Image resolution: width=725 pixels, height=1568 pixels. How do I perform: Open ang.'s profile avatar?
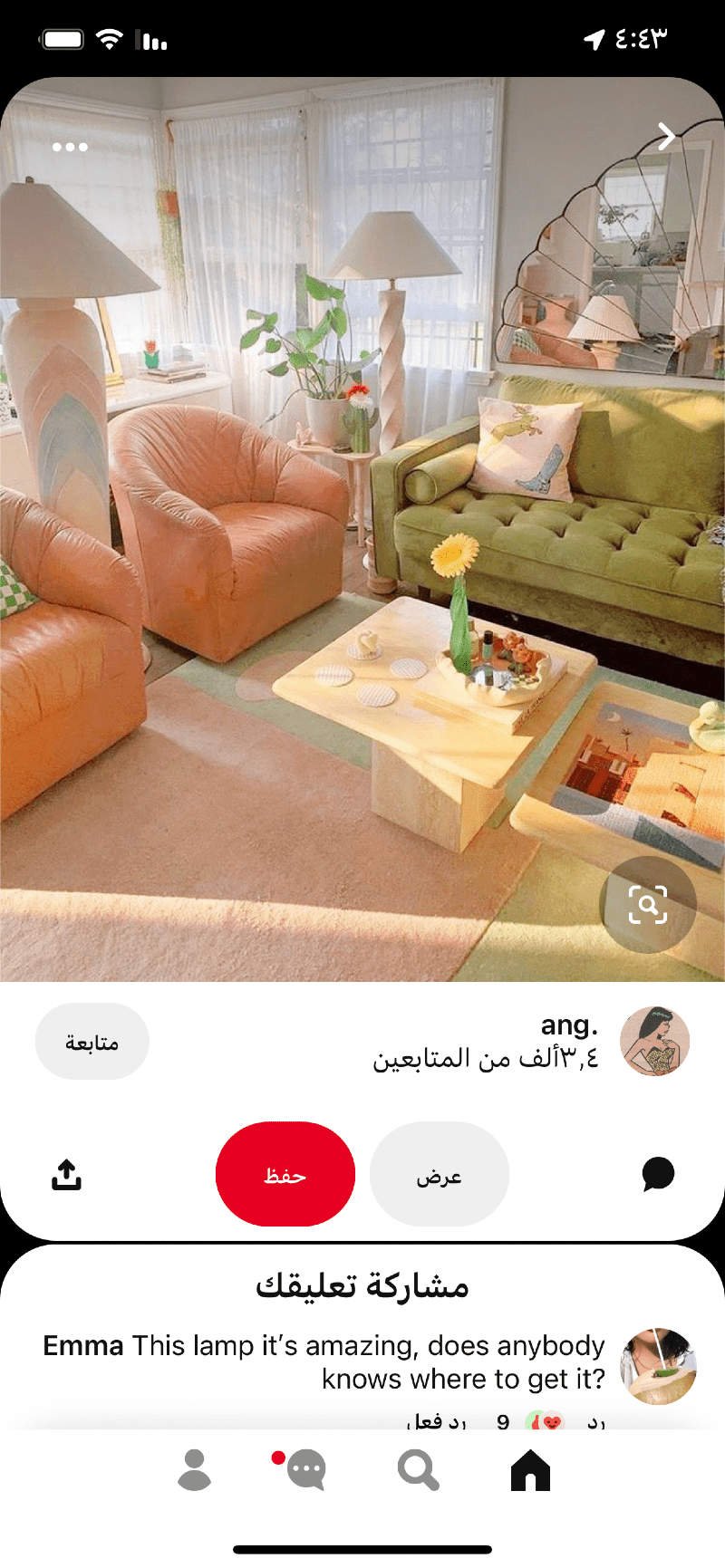pyautogui.click(x=654, y=1041)
